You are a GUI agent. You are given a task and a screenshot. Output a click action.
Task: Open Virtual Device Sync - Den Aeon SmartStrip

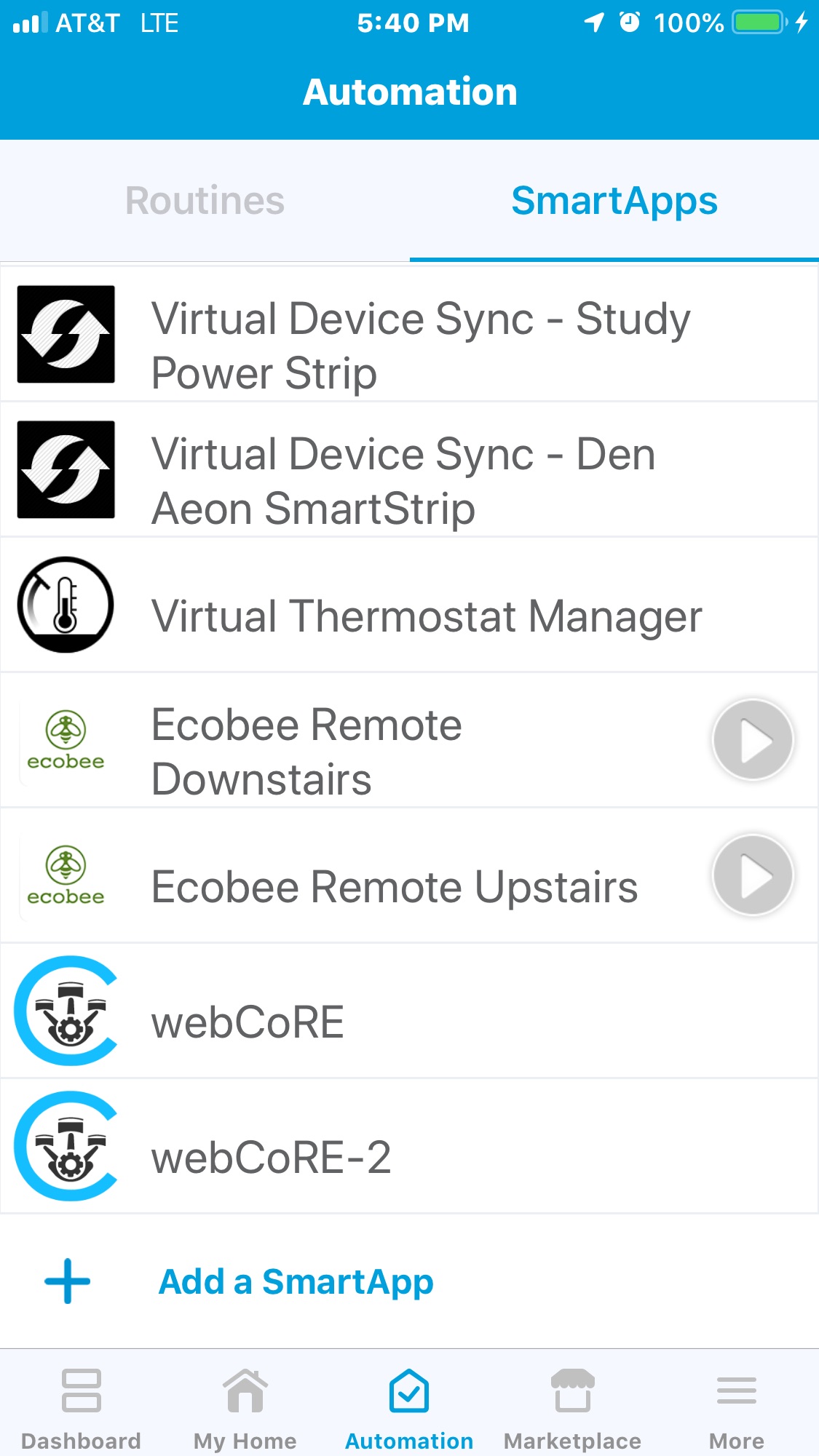tap(404, 481)
